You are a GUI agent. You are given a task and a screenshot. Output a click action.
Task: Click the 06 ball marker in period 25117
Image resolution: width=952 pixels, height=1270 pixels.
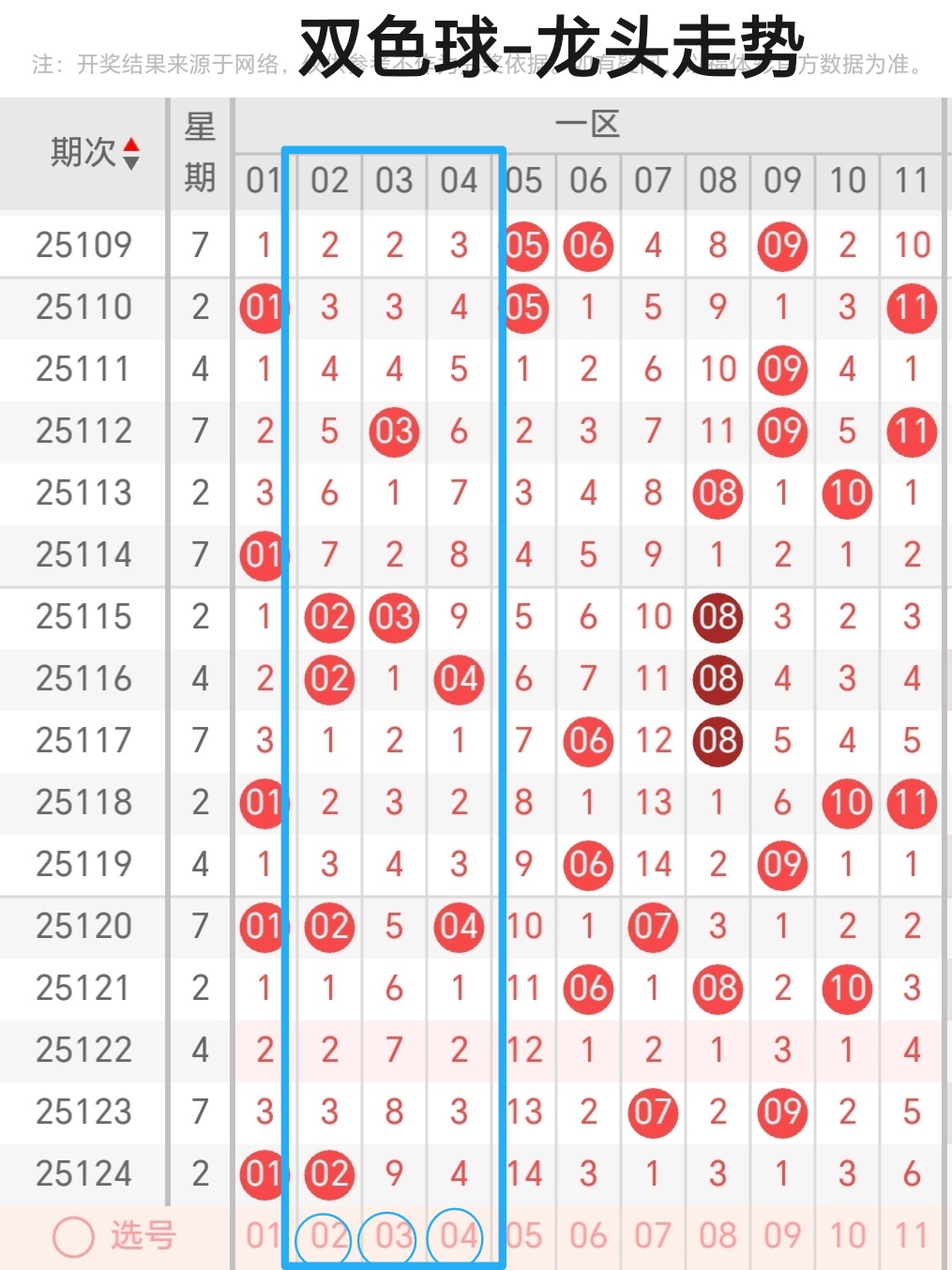[588, 741]
